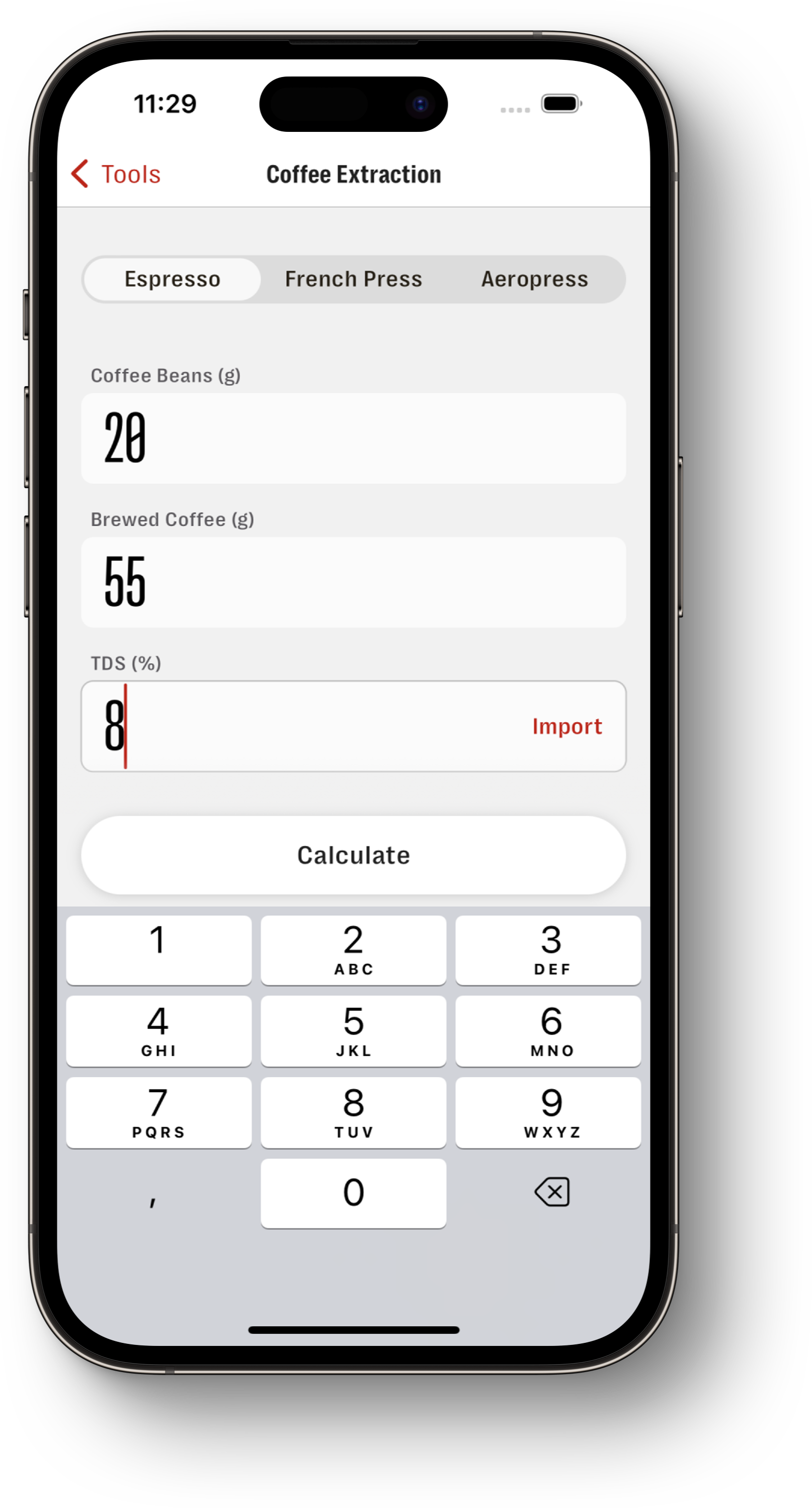This screenshot has width=812, height=1508.
Task: Go back to Tools
Action: [116, 174]
